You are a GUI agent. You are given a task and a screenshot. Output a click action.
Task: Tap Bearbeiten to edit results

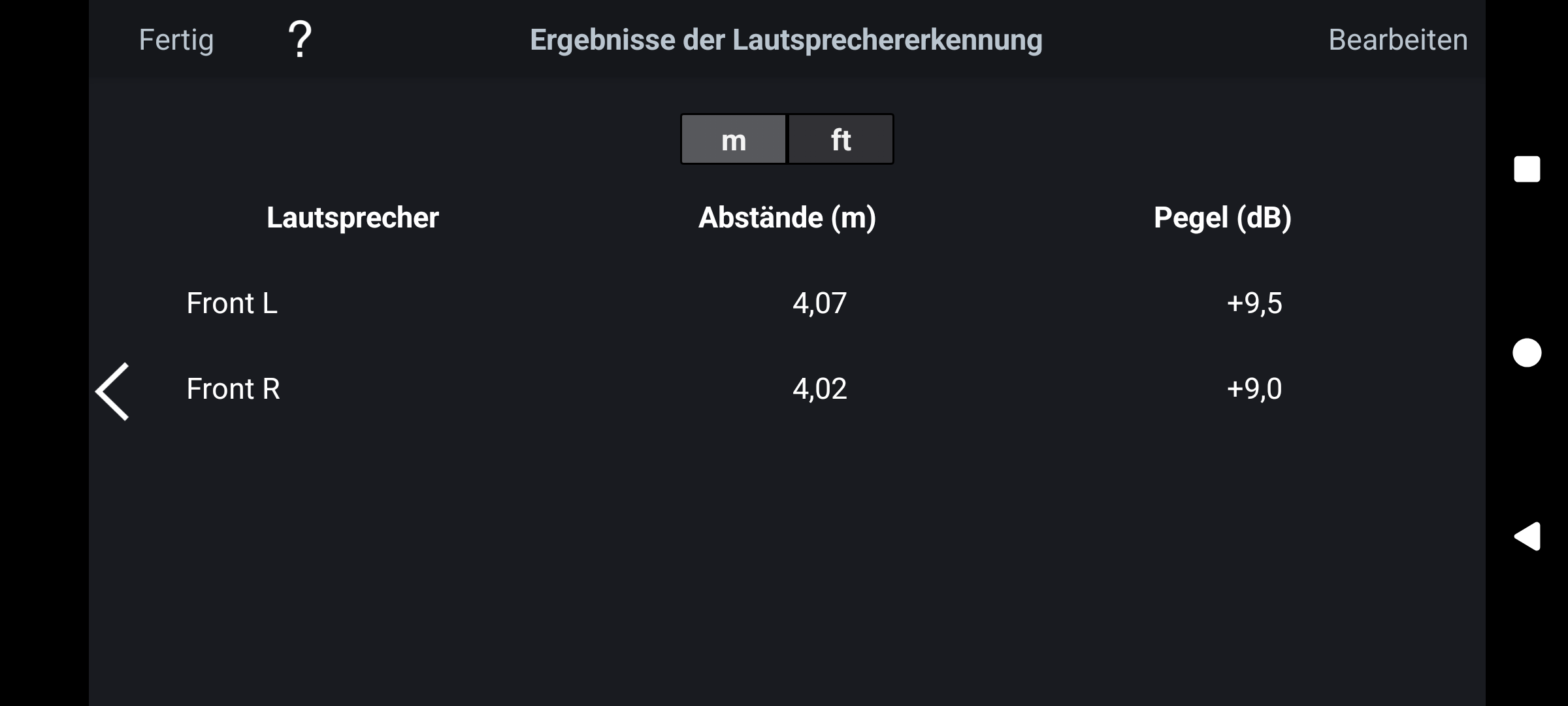tap(1397, 40)
